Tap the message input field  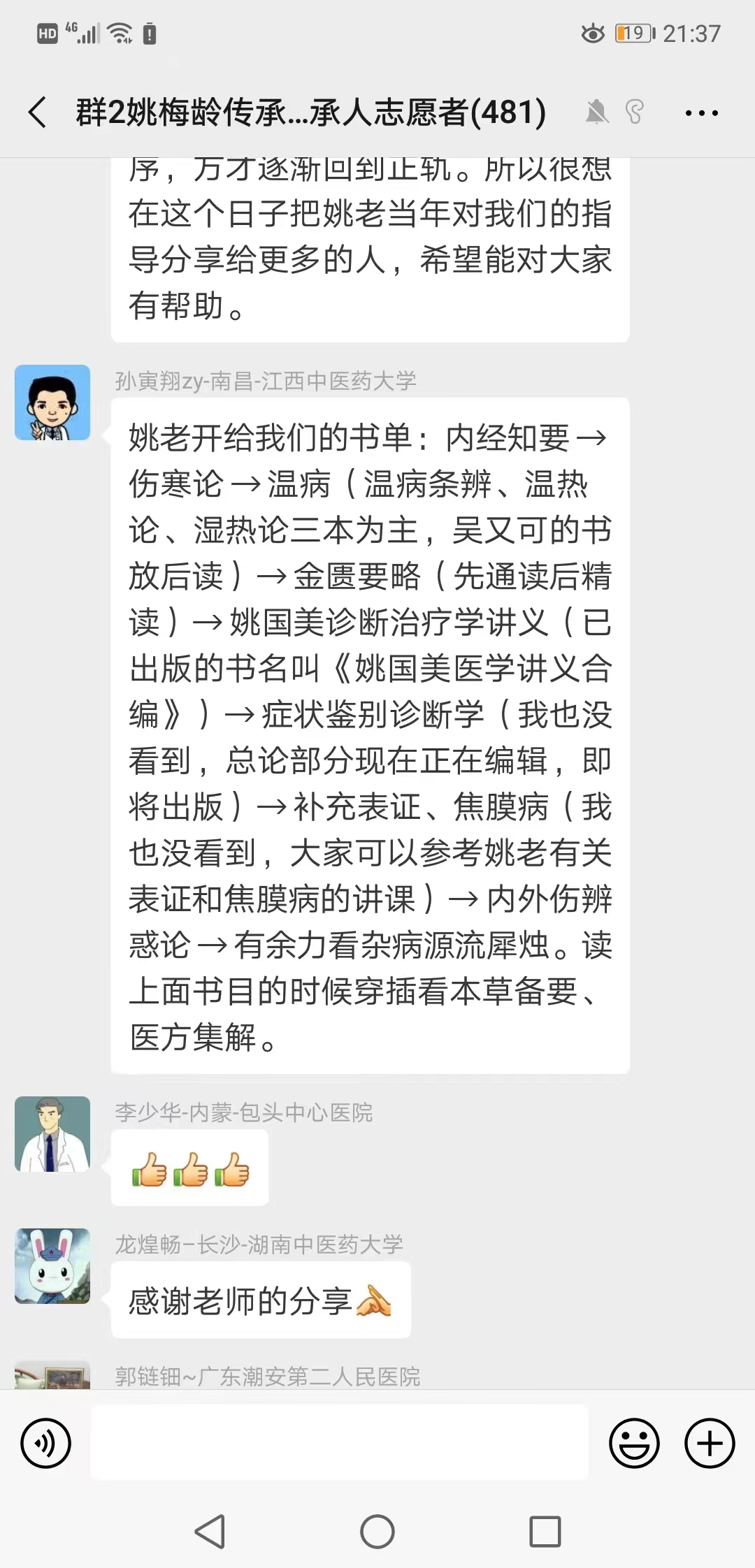[x=339, y=1442]
